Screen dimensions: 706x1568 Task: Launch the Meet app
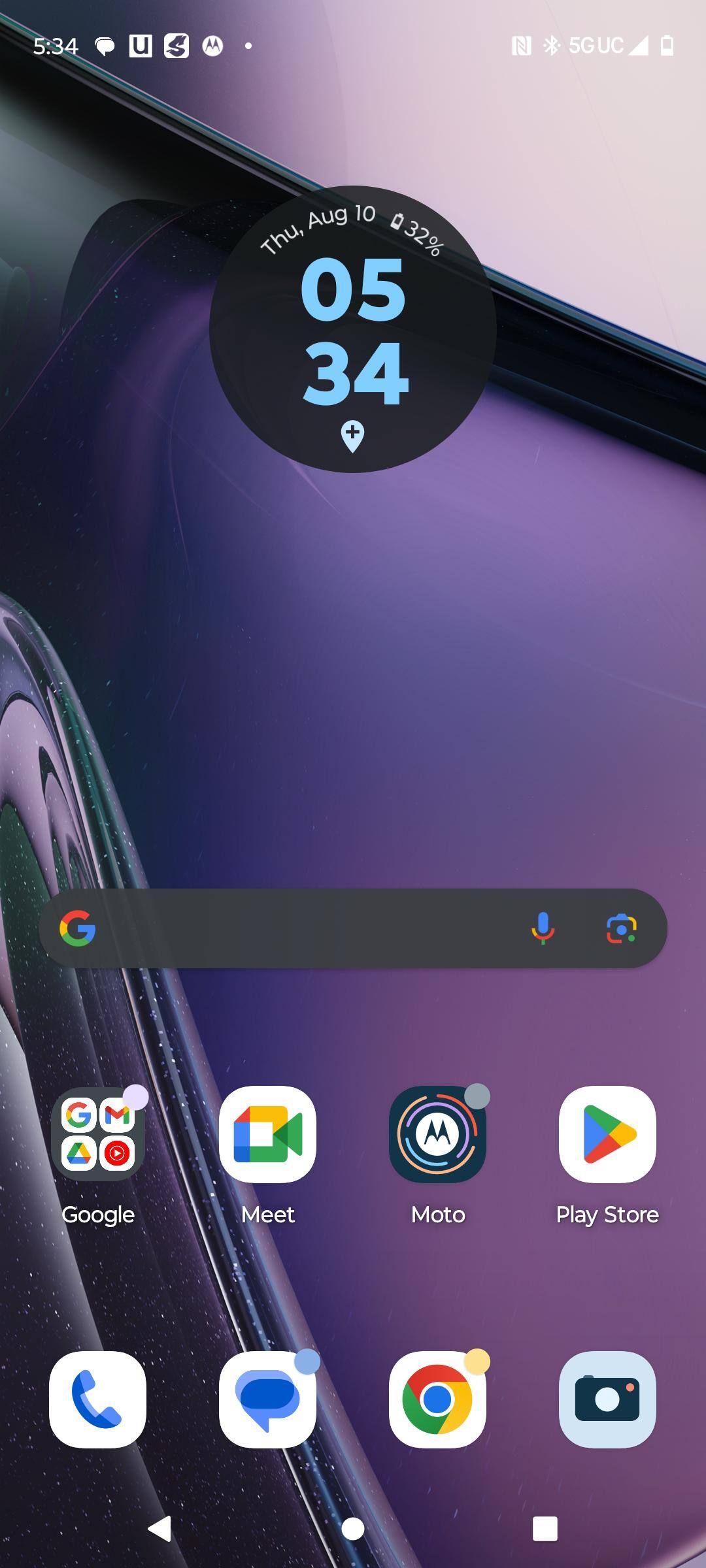[x=267, y=1135]
